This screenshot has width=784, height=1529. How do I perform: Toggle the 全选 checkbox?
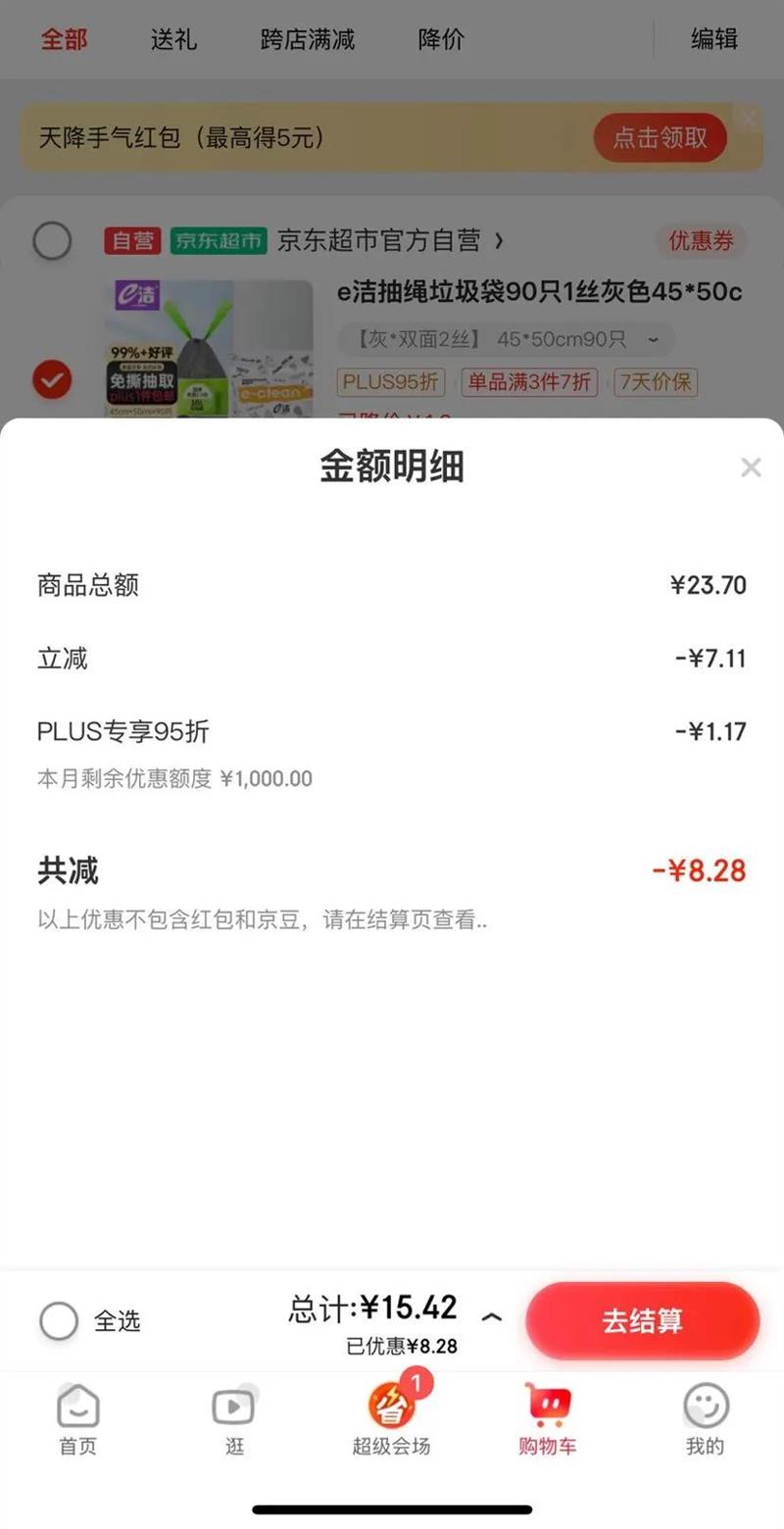pyautogui.click(x=59, y=1321)
